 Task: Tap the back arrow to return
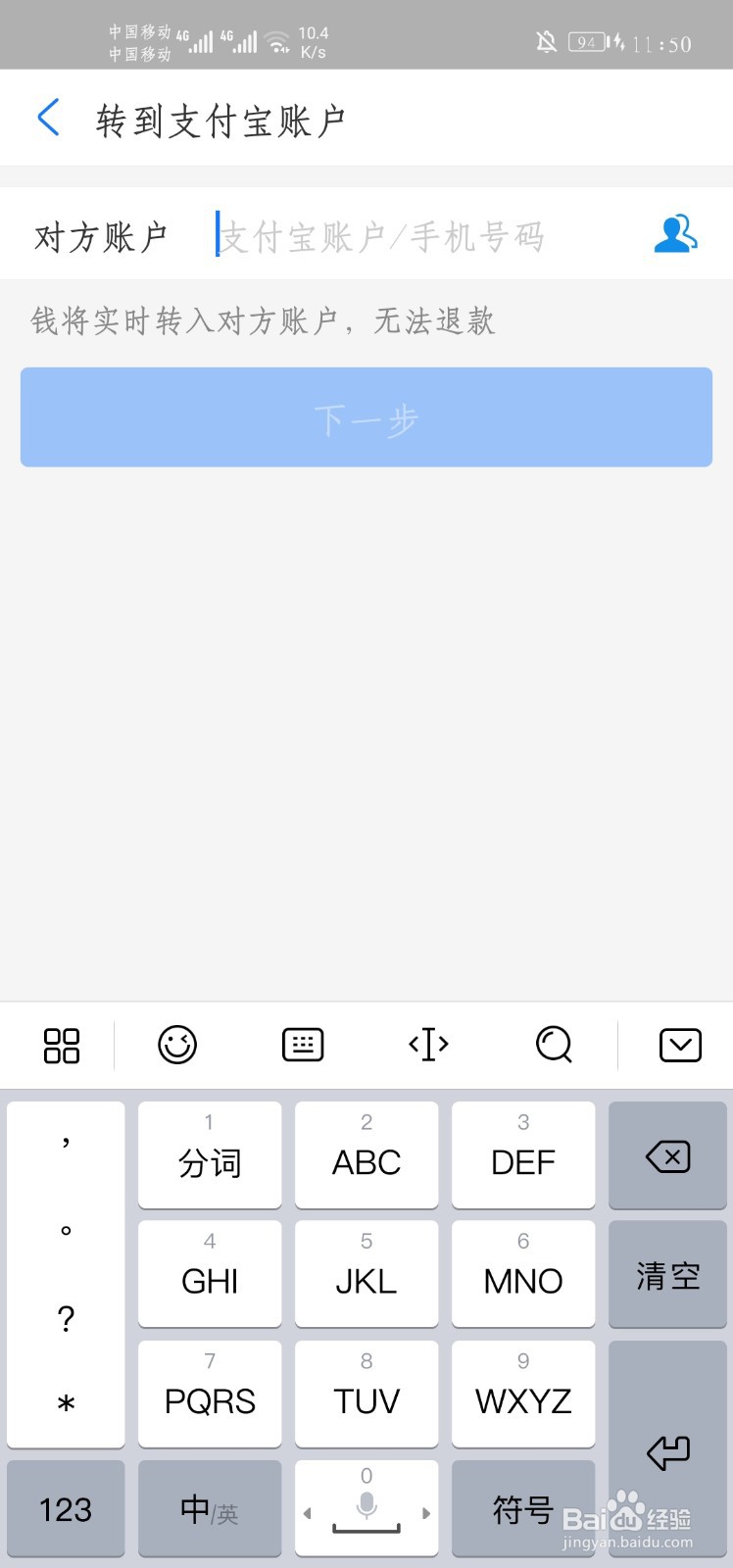(48, 117)
